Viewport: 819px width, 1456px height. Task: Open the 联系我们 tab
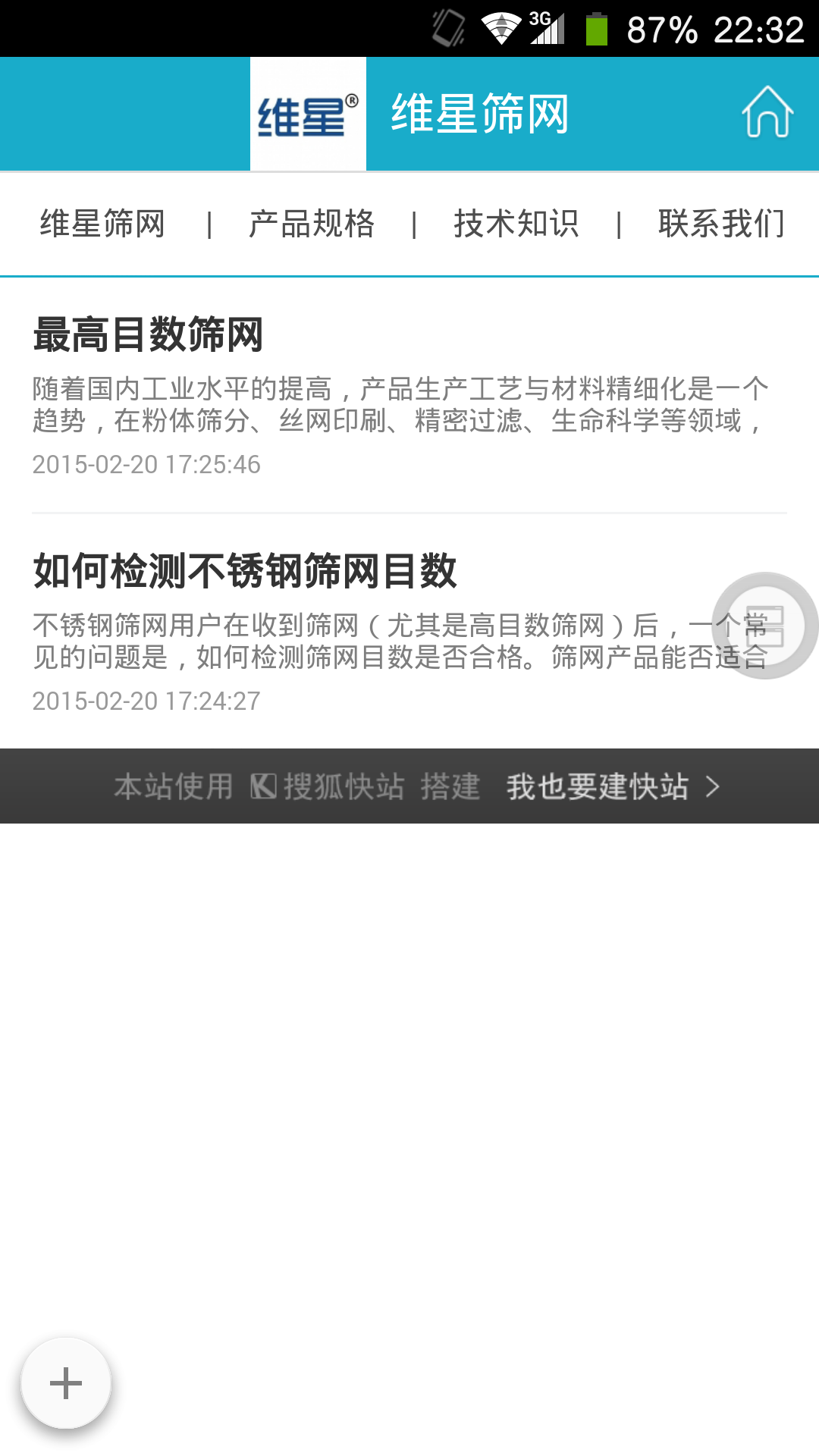[721, 224]
